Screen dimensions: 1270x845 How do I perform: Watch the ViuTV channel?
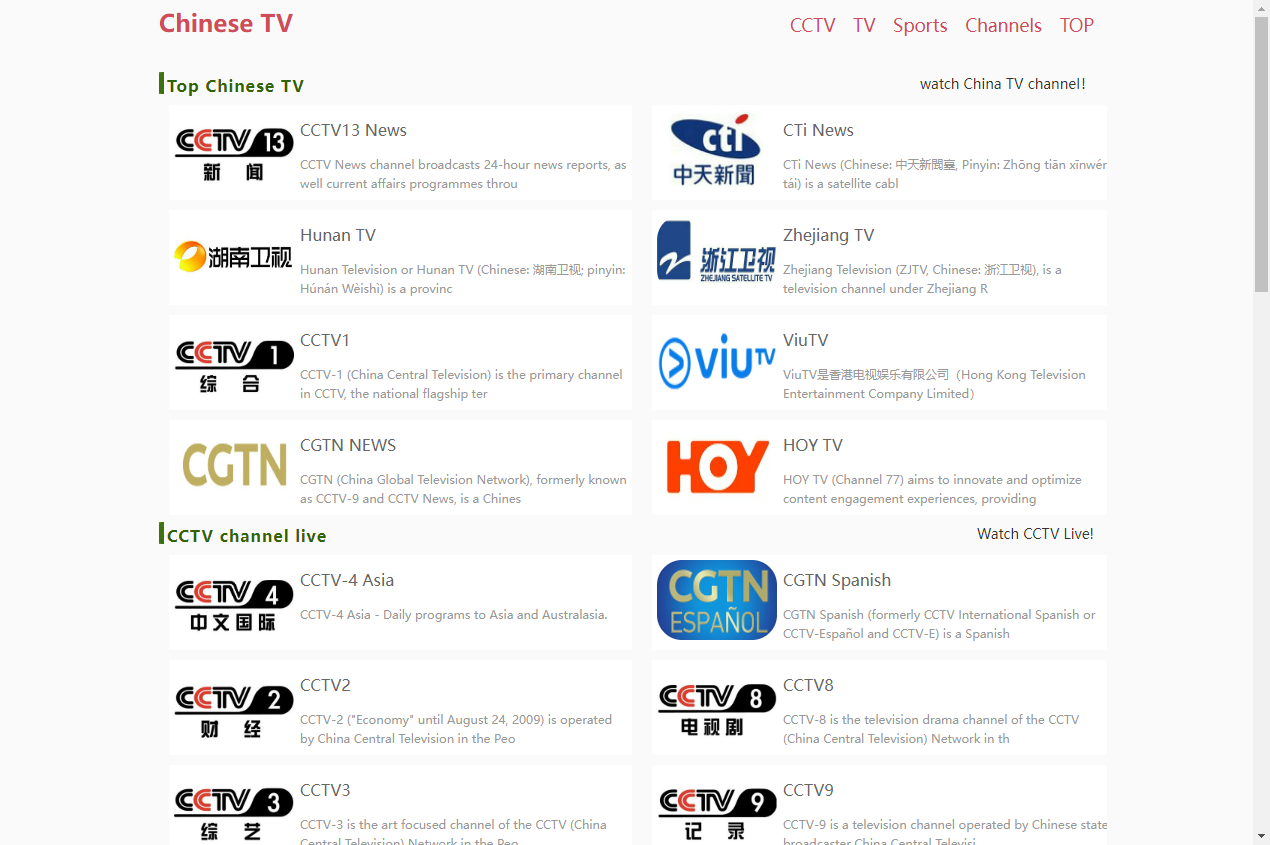tap(805, 340)
